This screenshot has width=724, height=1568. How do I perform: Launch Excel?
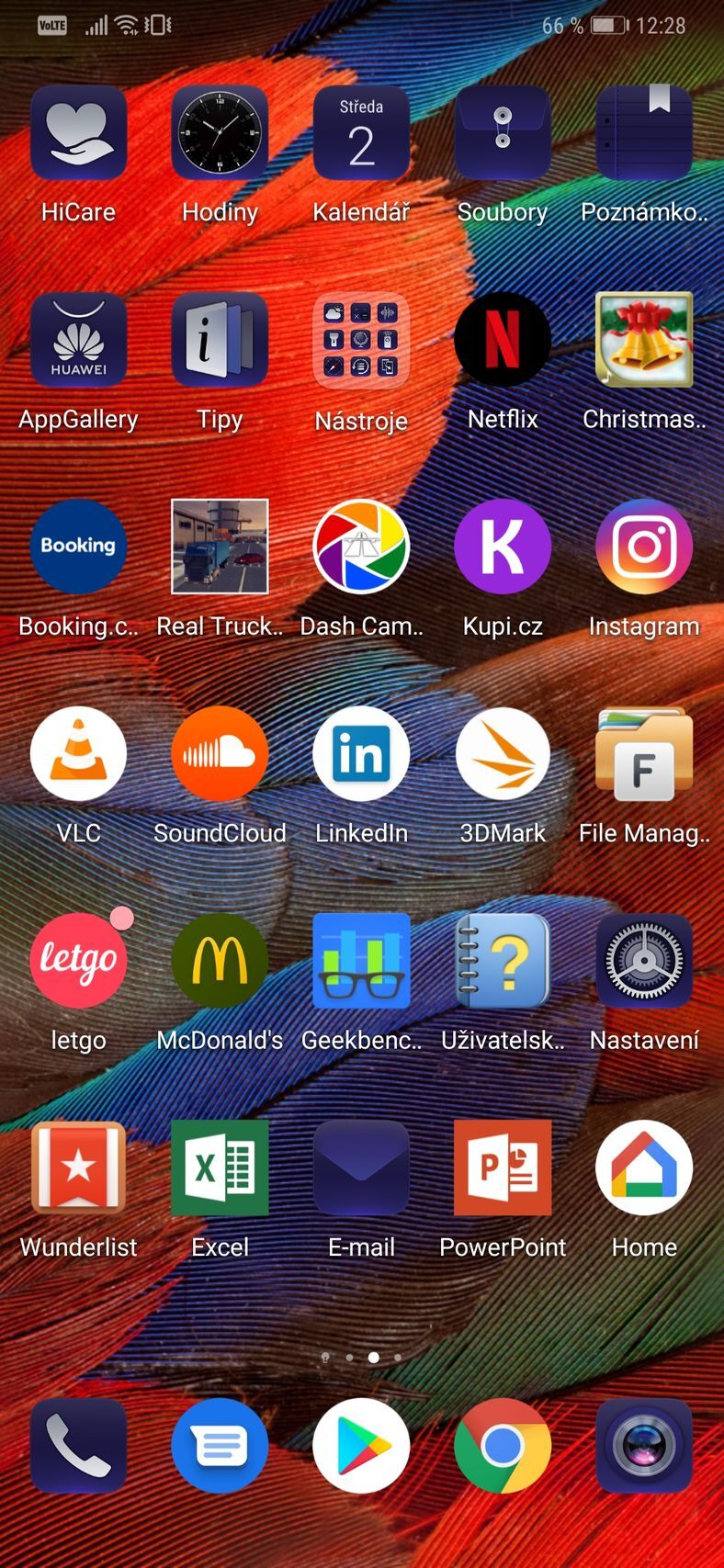click(220, 1168)
